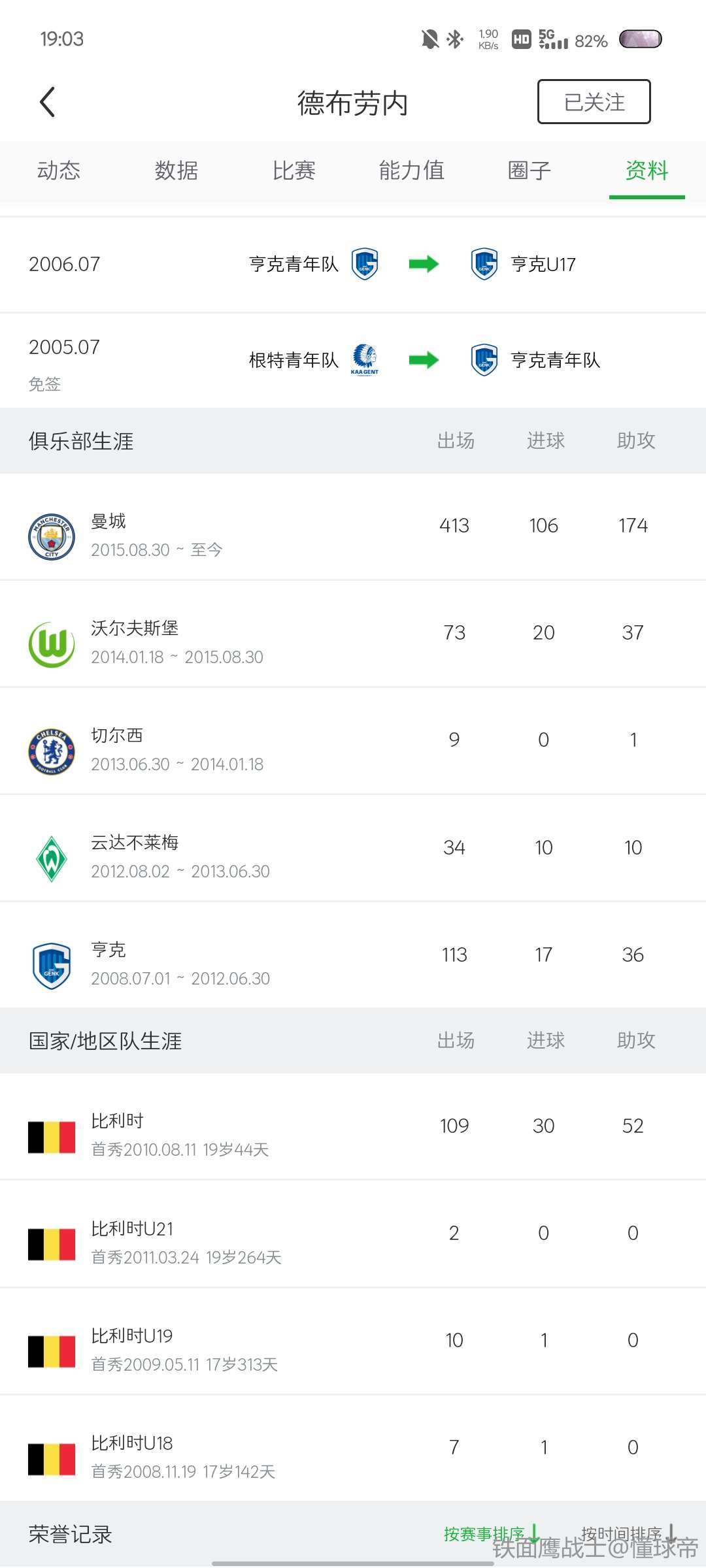This screenshot has height=1568, width=706.
Task: Open the 比赛 tab
Action: click(294, 171)
